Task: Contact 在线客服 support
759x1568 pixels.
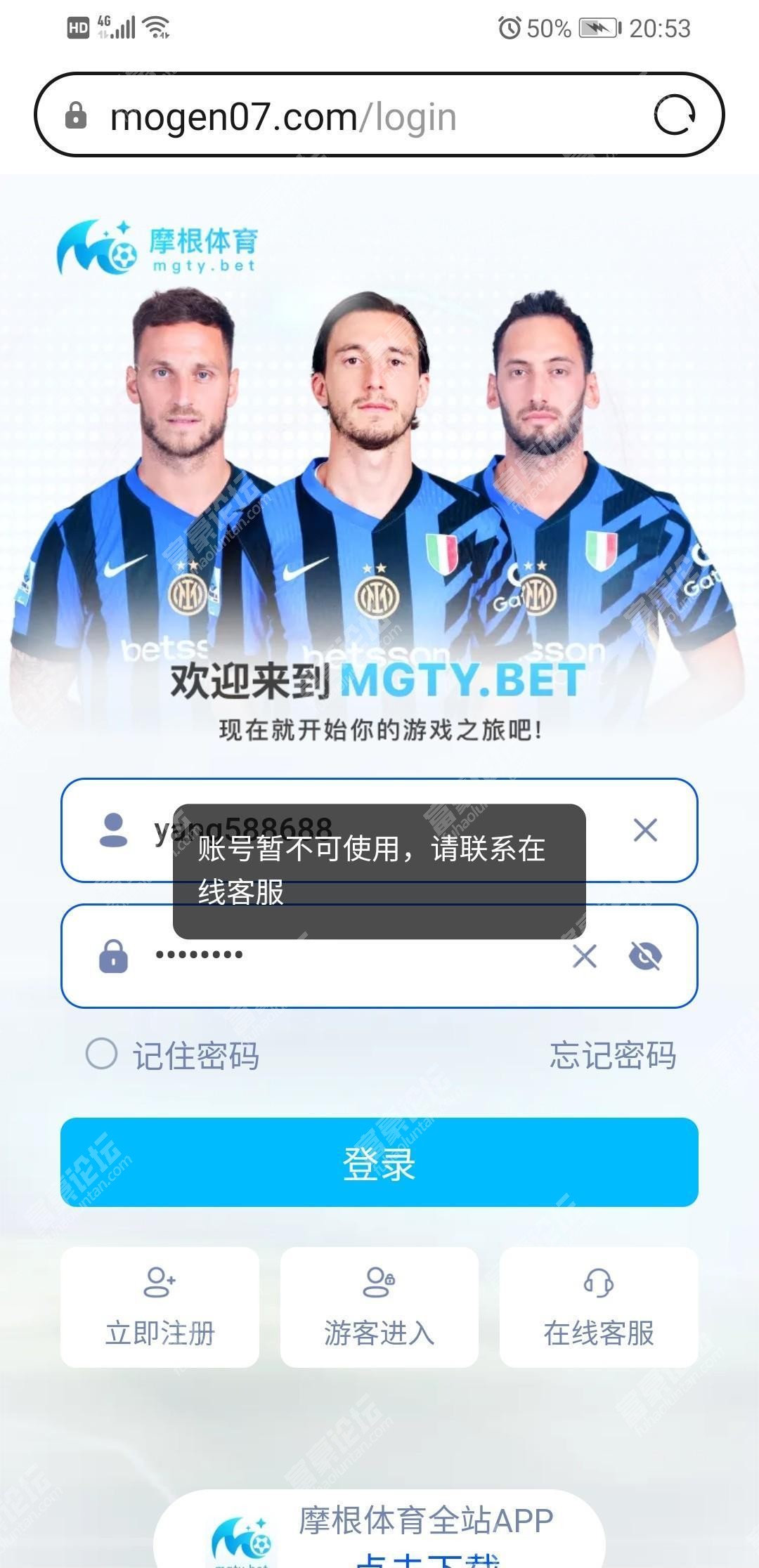Action: (x=599, y=1307)
